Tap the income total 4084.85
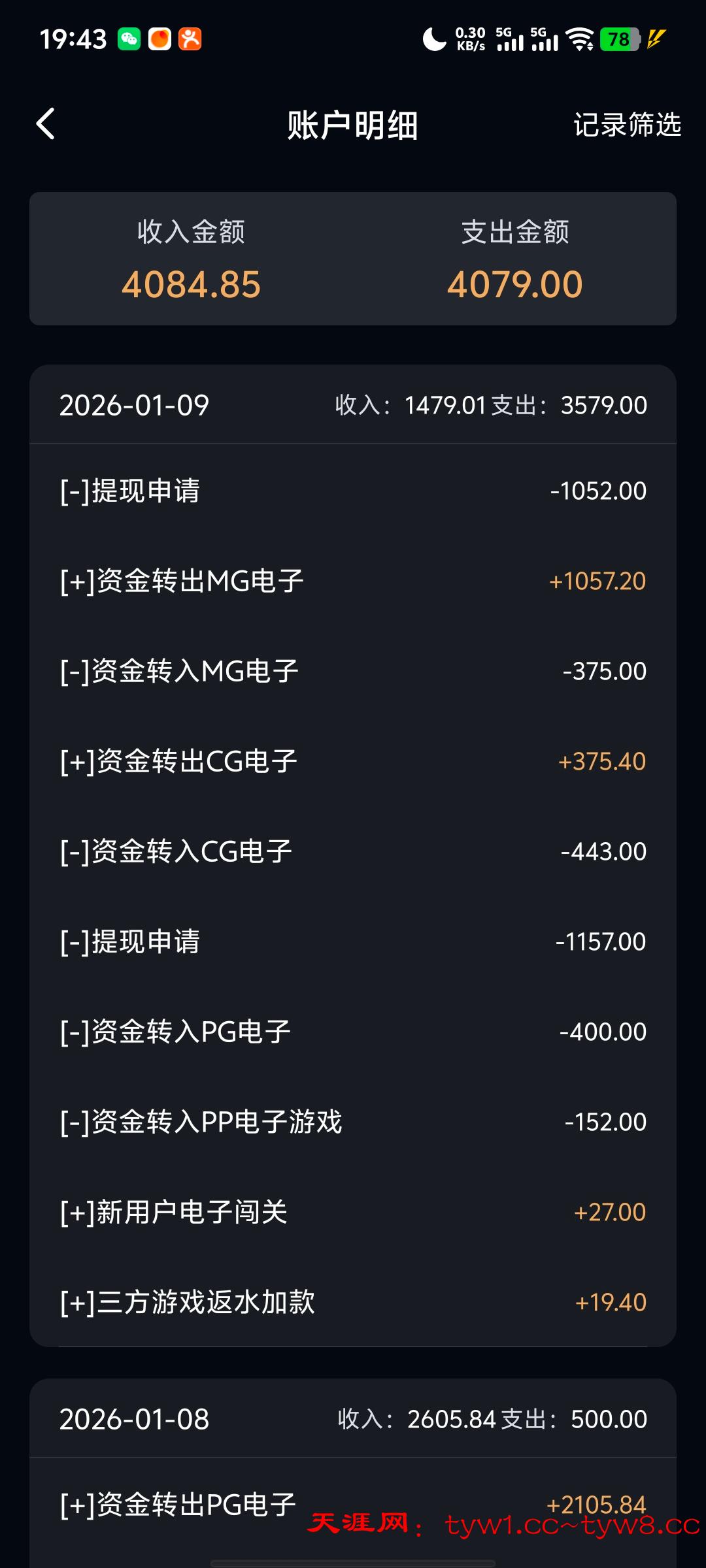 pos(192,284)
